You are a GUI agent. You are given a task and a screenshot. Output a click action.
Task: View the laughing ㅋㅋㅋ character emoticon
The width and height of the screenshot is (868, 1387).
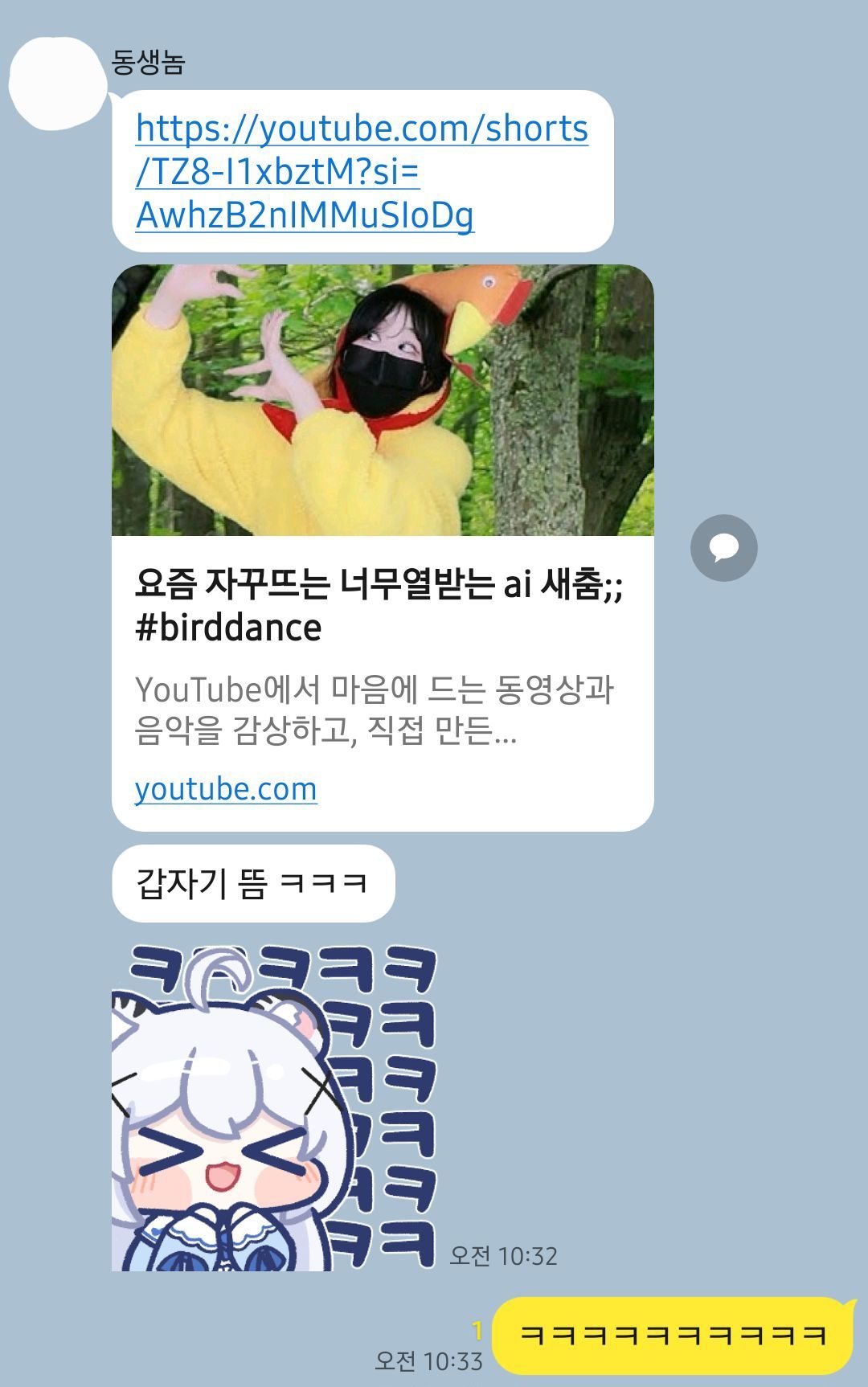pyautogui.click(x=273, y=1109)
